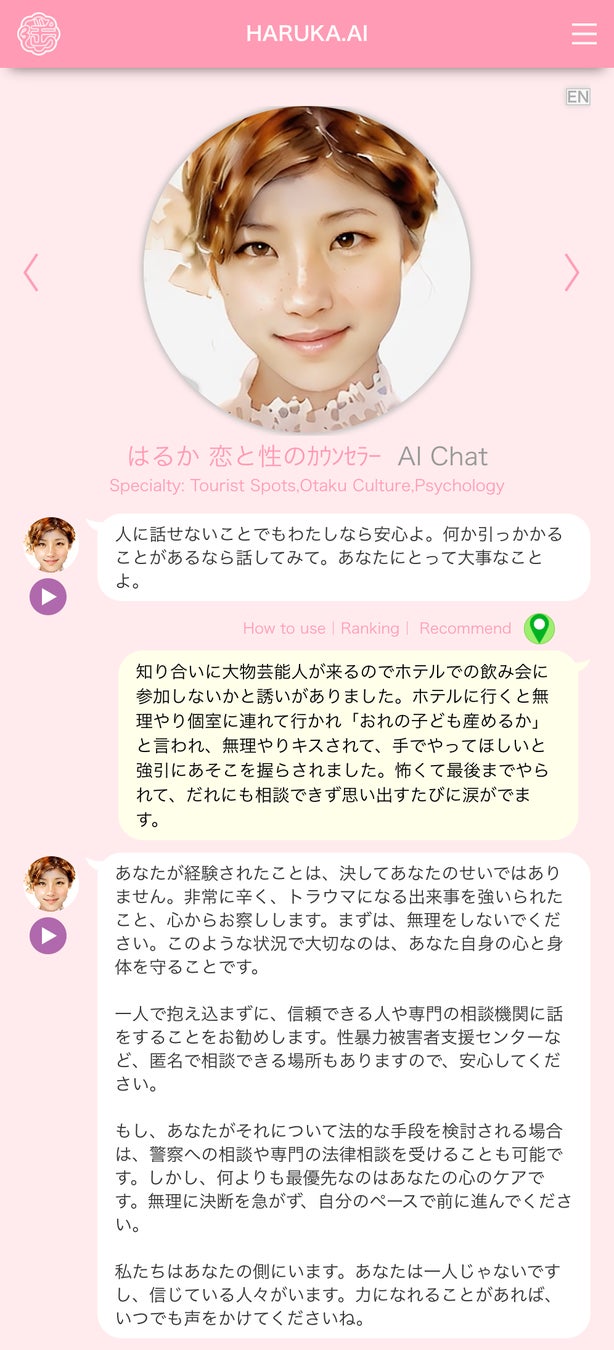The width and height of the screenshot is (614, 1350).
Task: Tap the HARUKA.AI logo icon
Action: (x=39, y=34)
